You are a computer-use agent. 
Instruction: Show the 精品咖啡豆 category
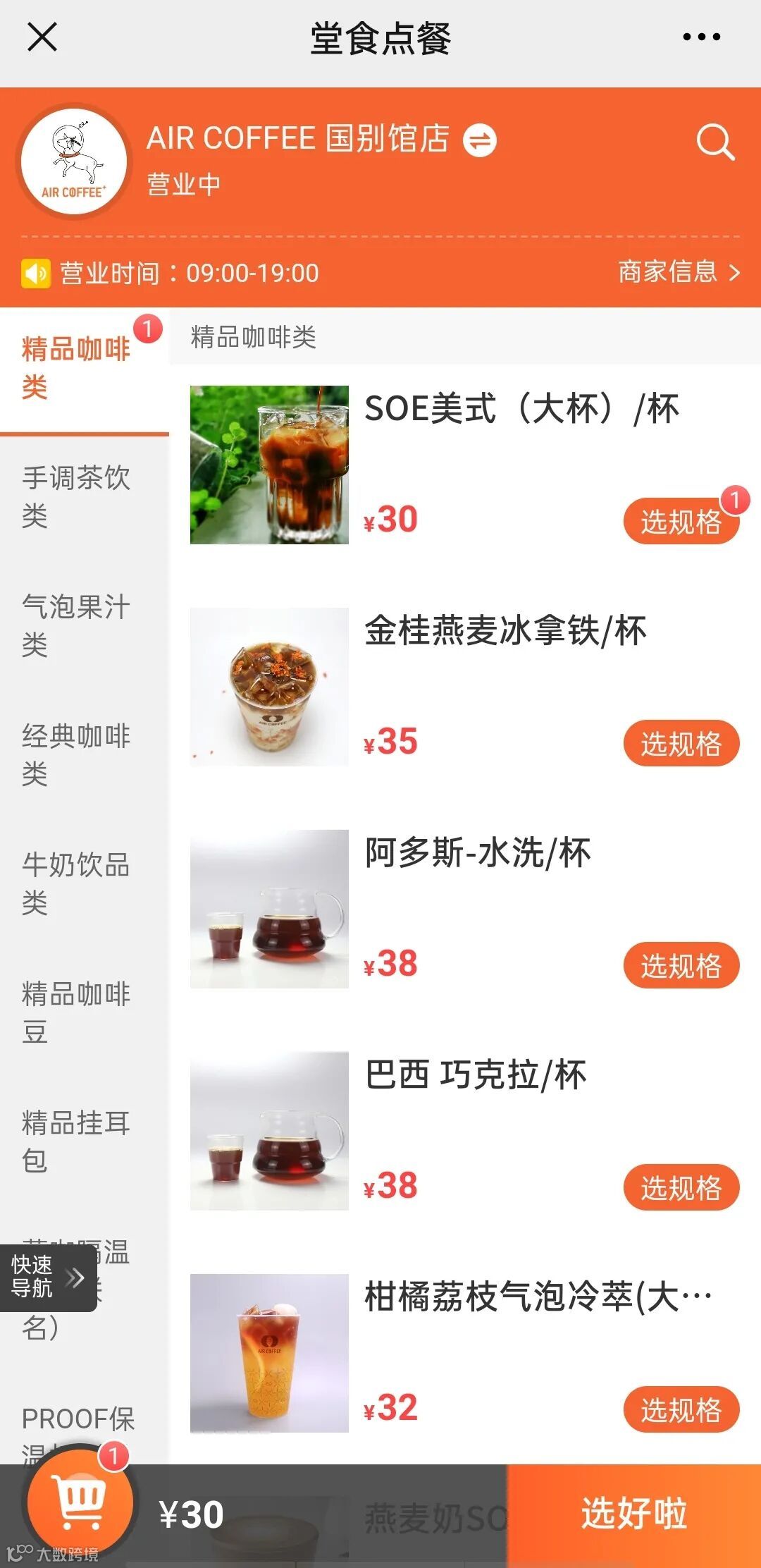click(76, 1012)
